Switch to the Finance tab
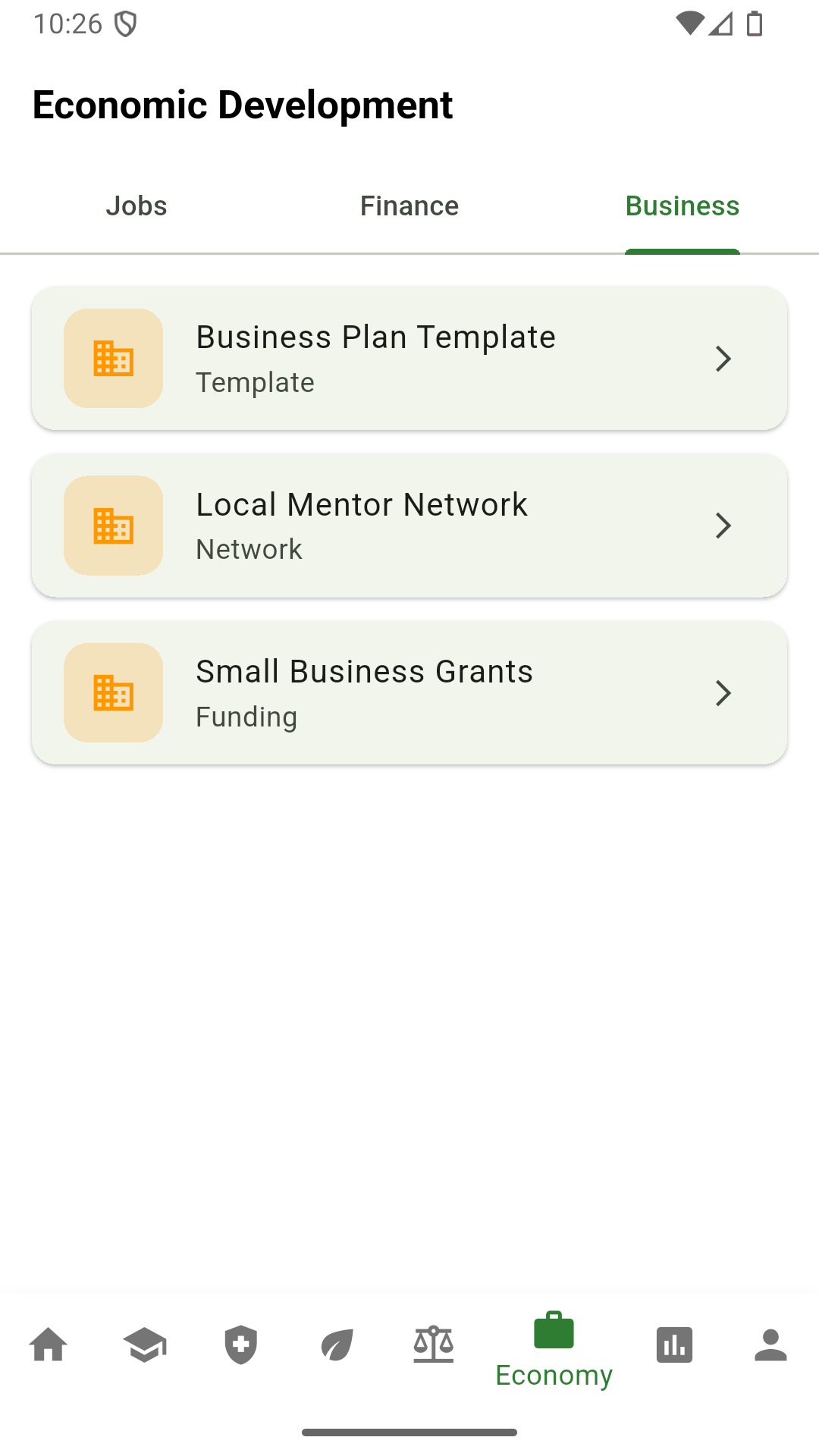Screen dimensions: 819x1456 (x=409, y=206)
